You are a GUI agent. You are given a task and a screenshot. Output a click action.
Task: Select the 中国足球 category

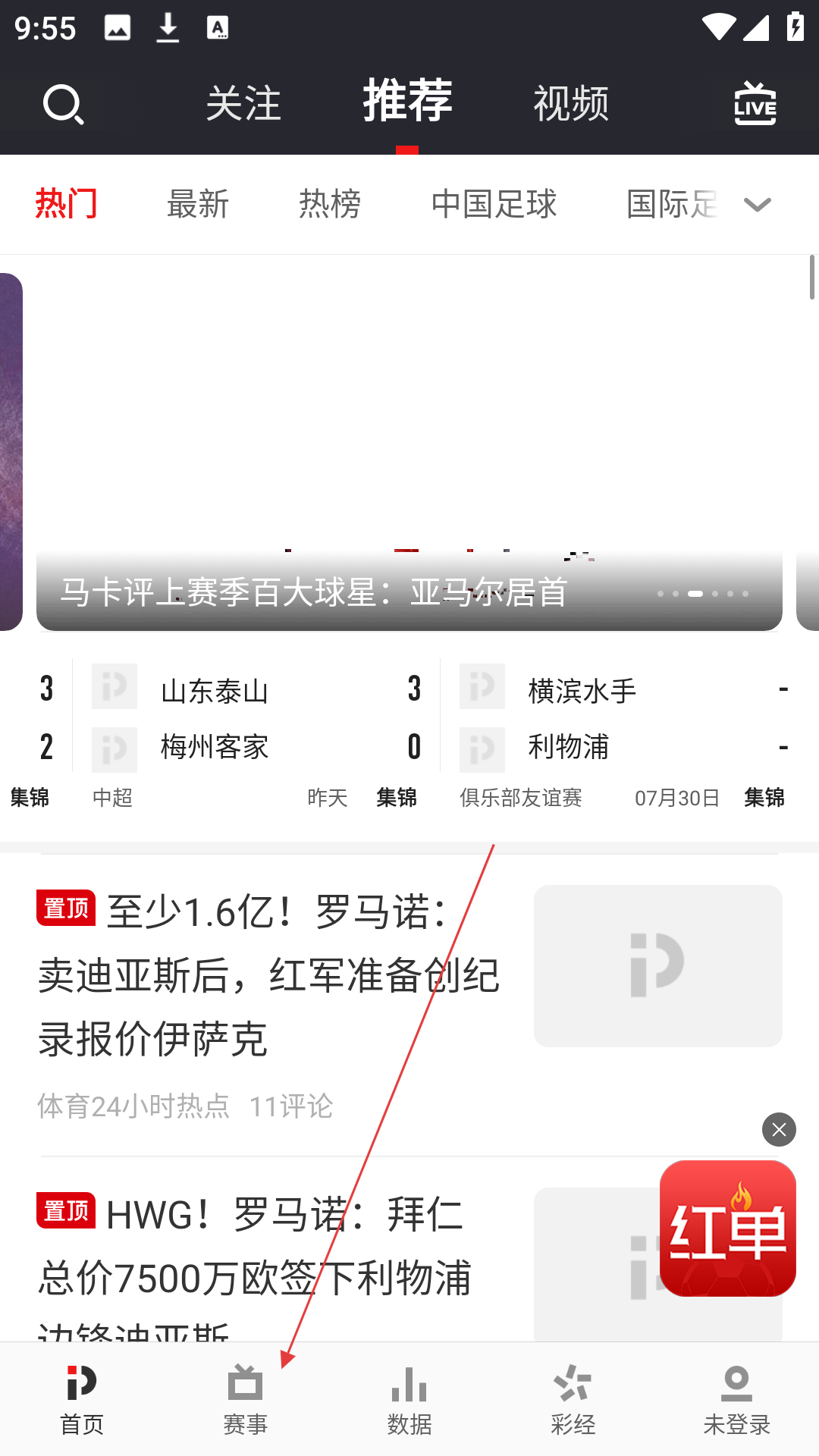pyautogui.click(x=494, y=204)
